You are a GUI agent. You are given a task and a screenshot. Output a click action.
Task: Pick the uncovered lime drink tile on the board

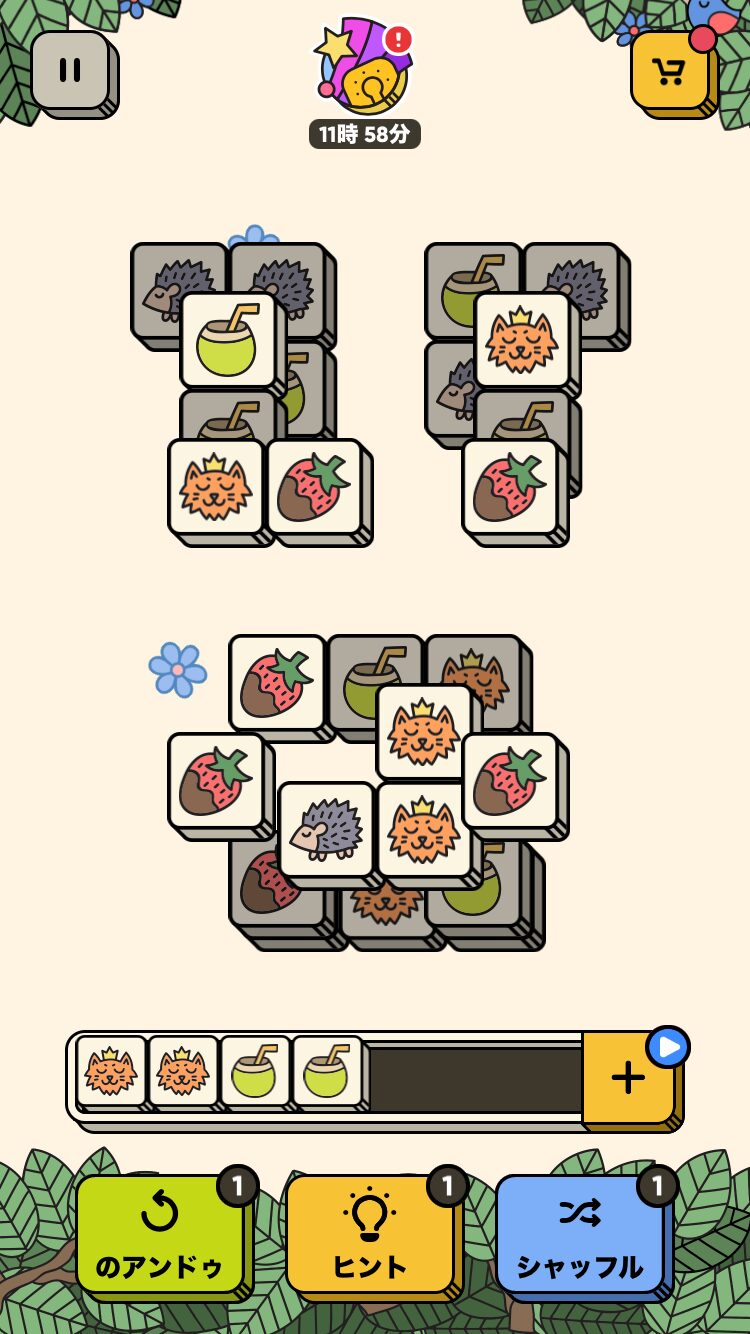228,339
